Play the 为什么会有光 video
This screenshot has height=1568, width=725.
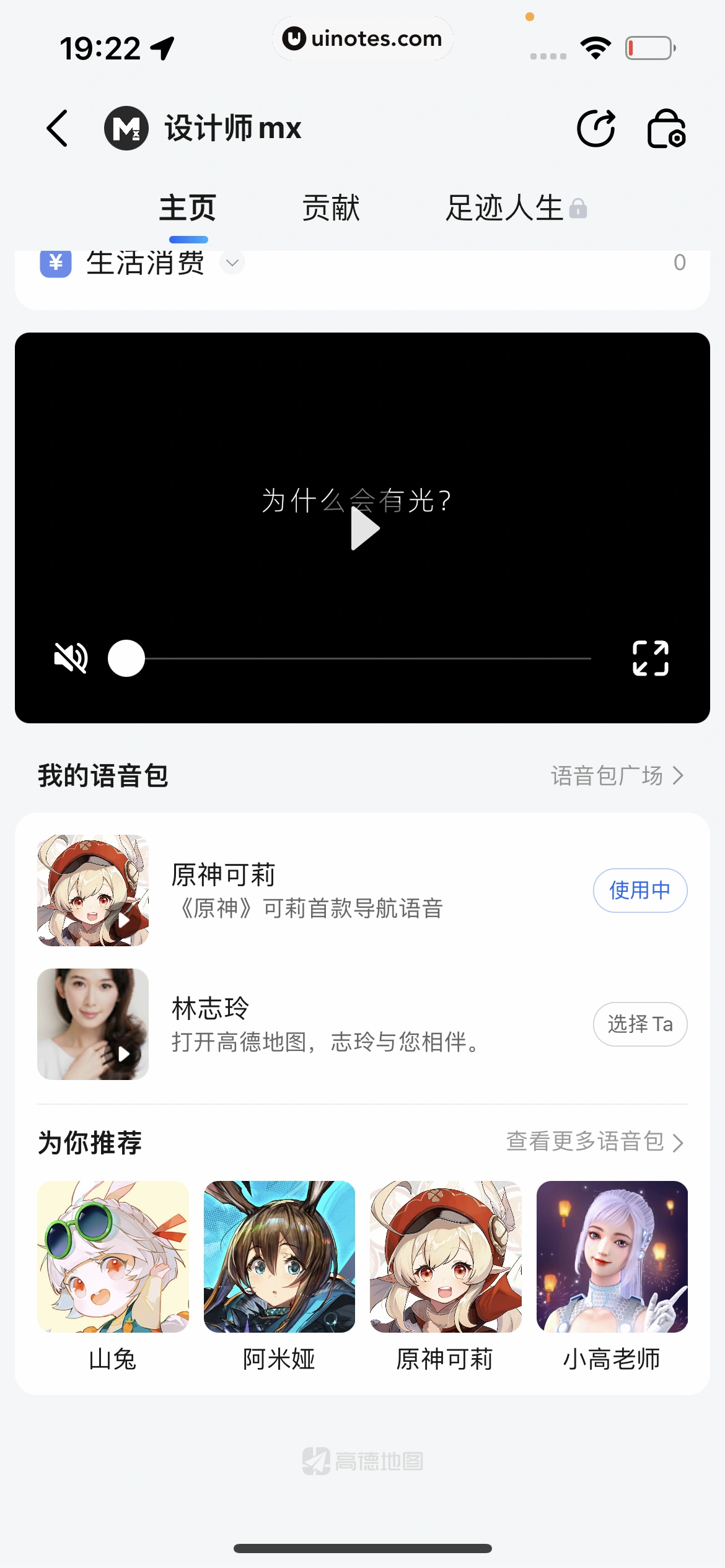(x=364, y=528)
